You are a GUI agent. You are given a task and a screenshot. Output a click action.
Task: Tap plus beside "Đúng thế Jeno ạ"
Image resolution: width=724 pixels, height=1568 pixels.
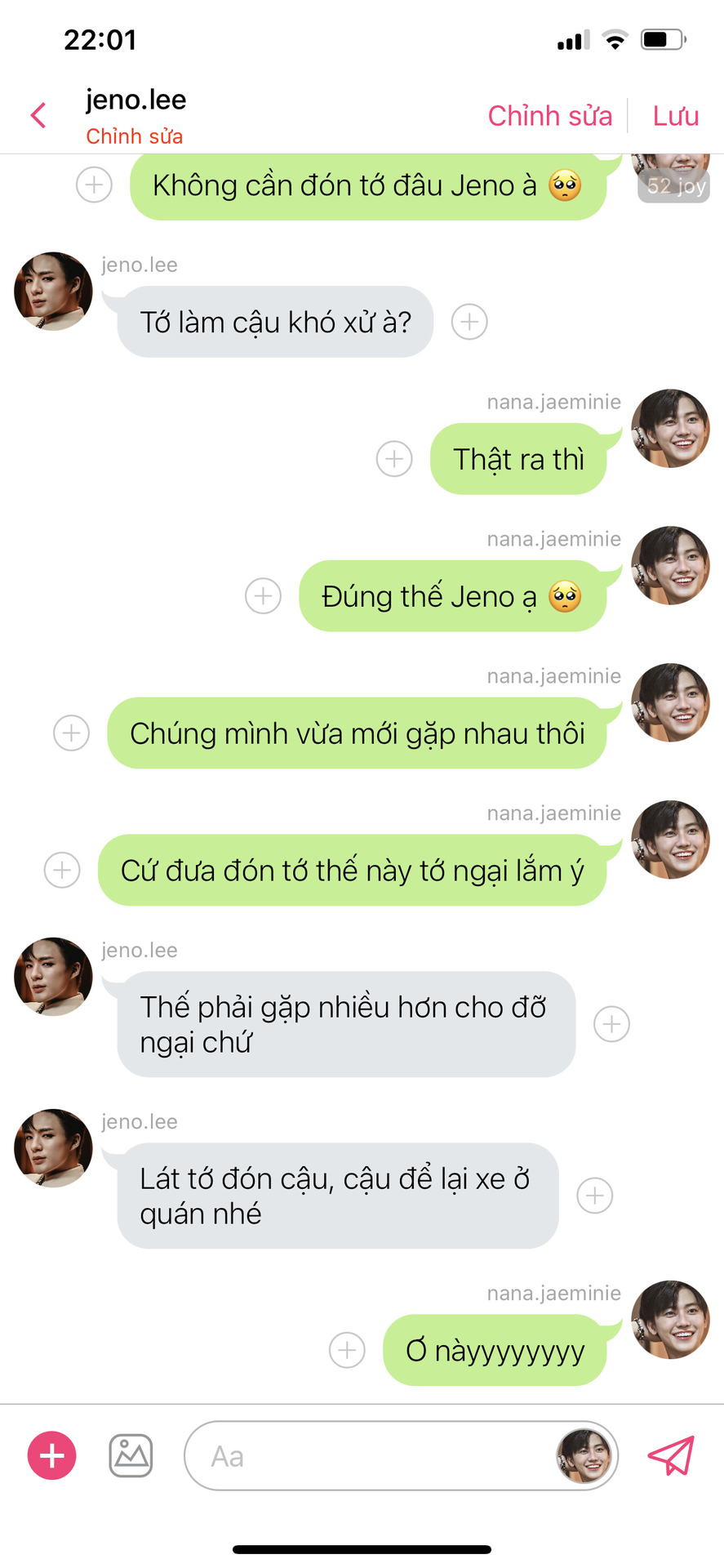point(263,596)
